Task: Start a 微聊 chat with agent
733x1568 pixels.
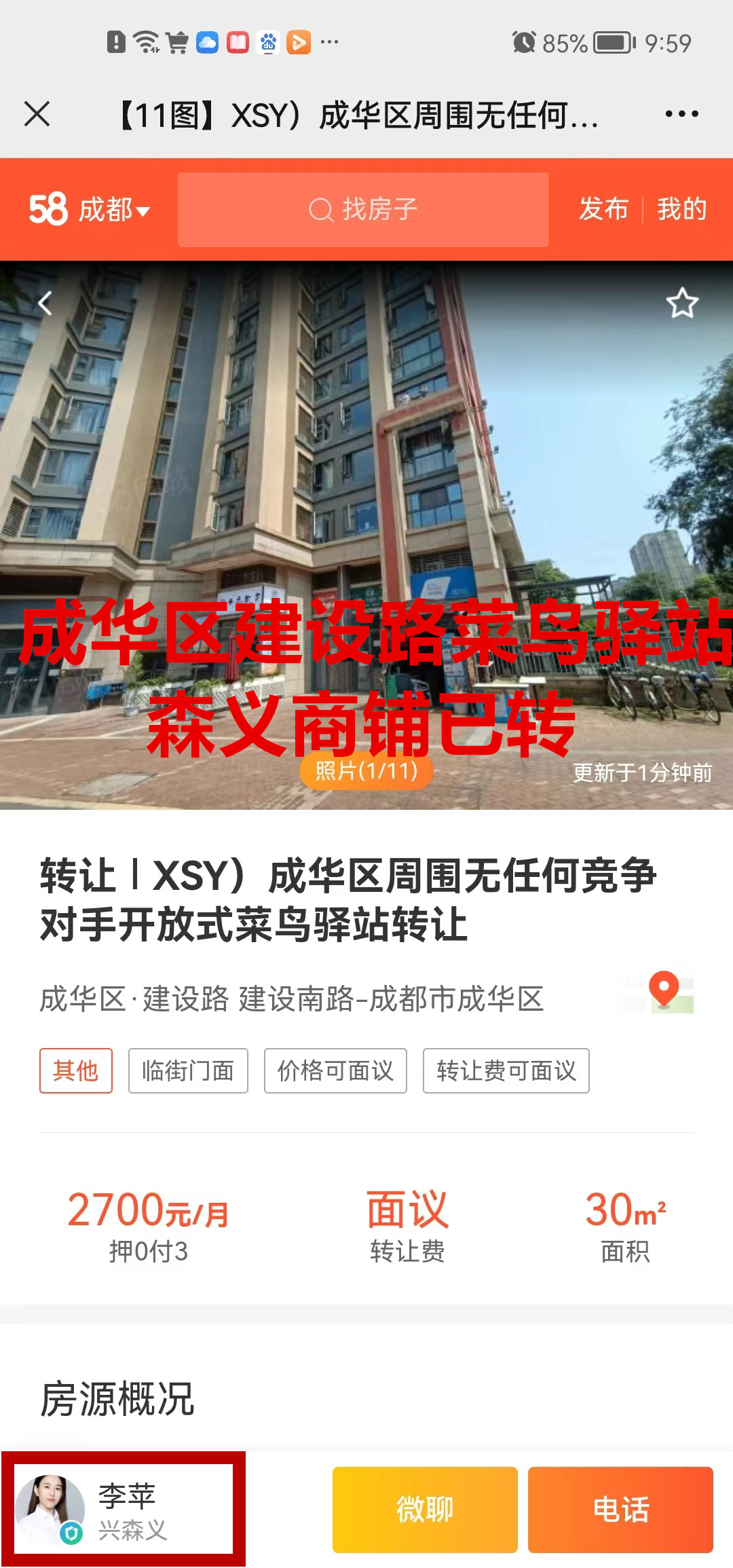Action: (425, 1509)
